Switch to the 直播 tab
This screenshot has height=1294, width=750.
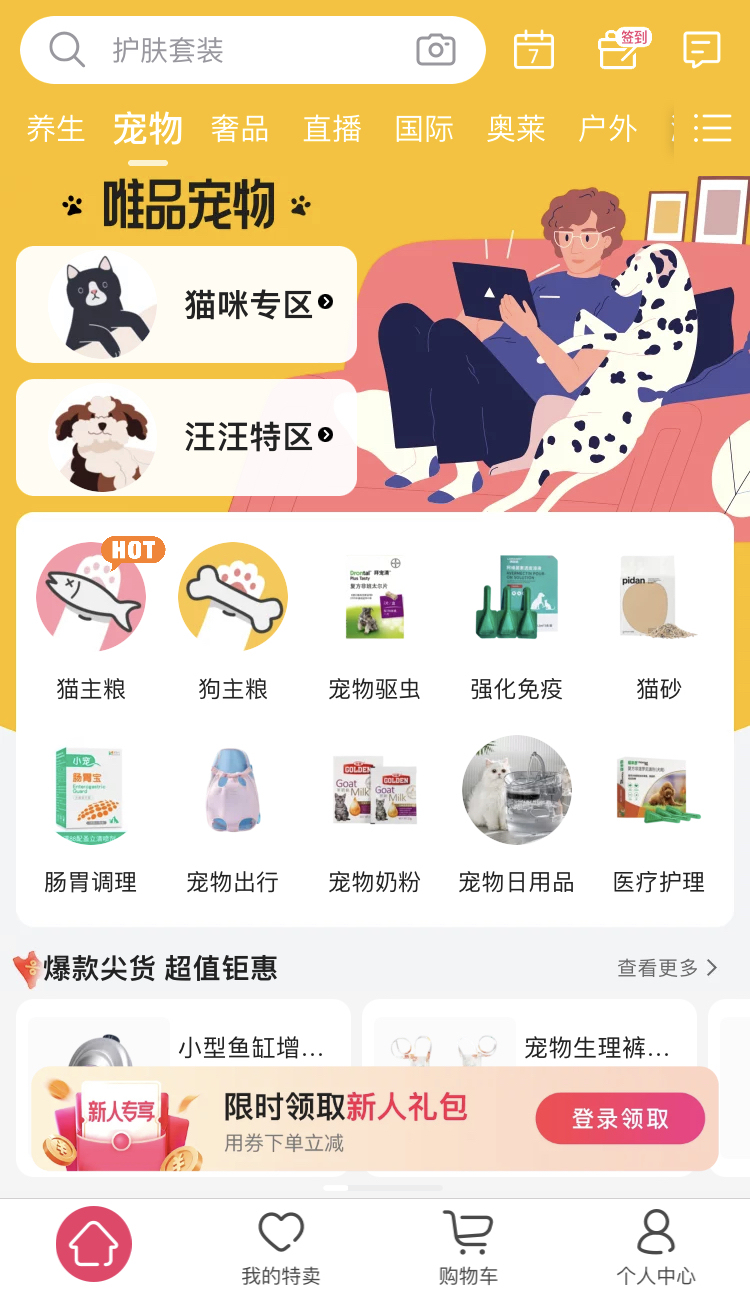(x=332, y=129)
